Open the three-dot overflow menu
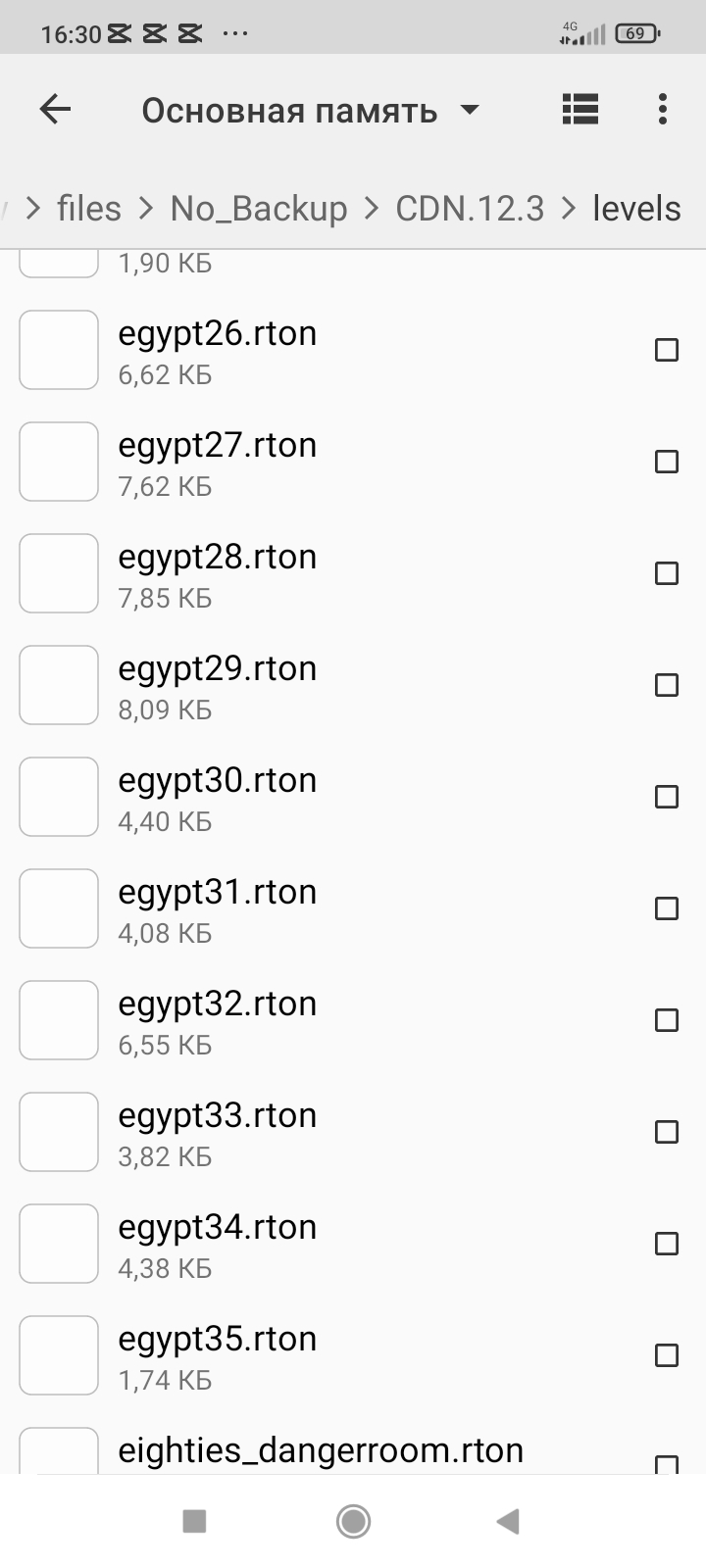706x1568 pixels. tap(663, 109)
